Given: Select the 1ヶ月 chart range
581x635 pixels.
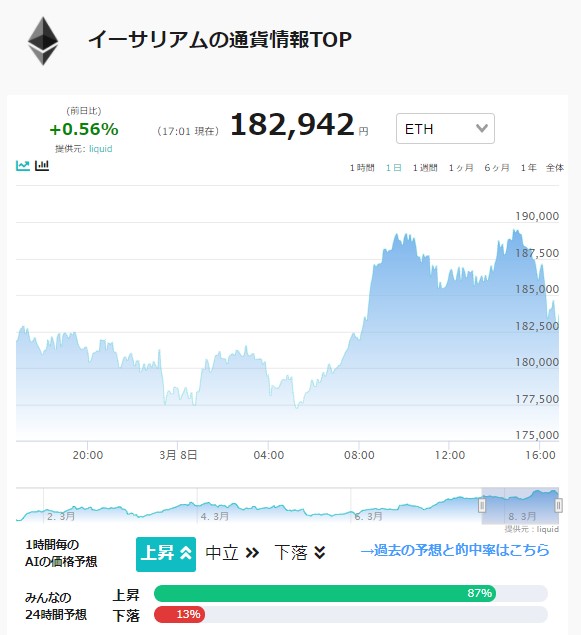Looking at the screenshot, I should coord(461,168).
